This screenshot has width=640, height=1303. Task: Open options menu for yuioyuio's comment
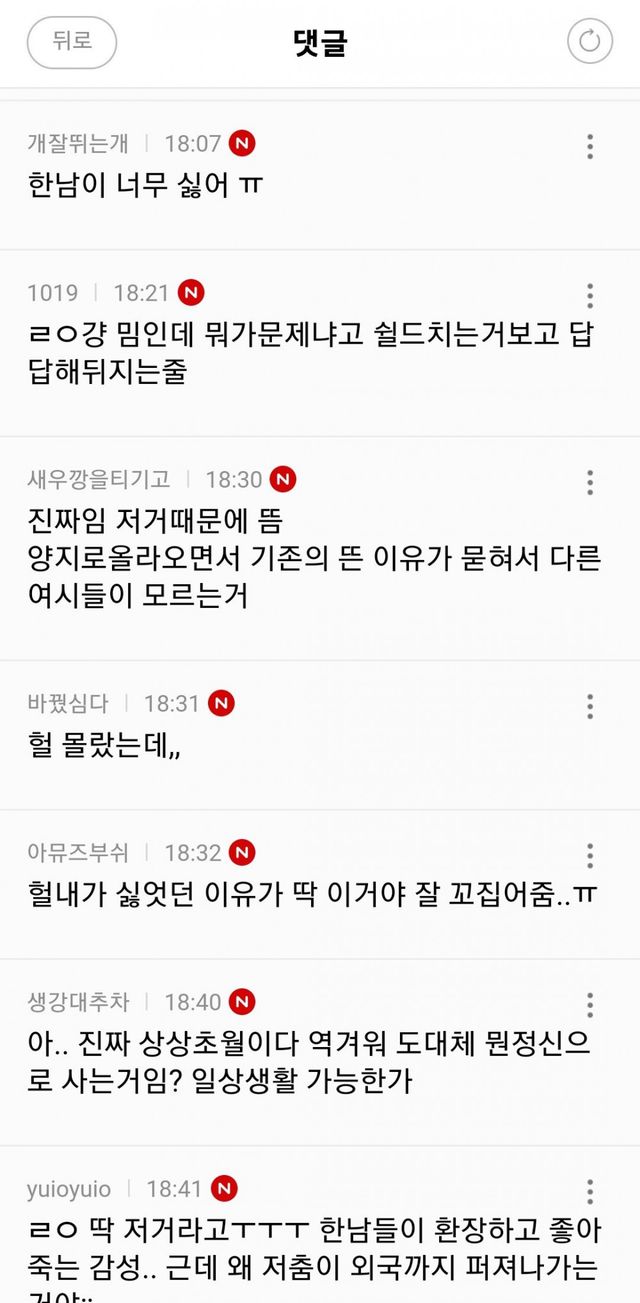pos(590,1191)
